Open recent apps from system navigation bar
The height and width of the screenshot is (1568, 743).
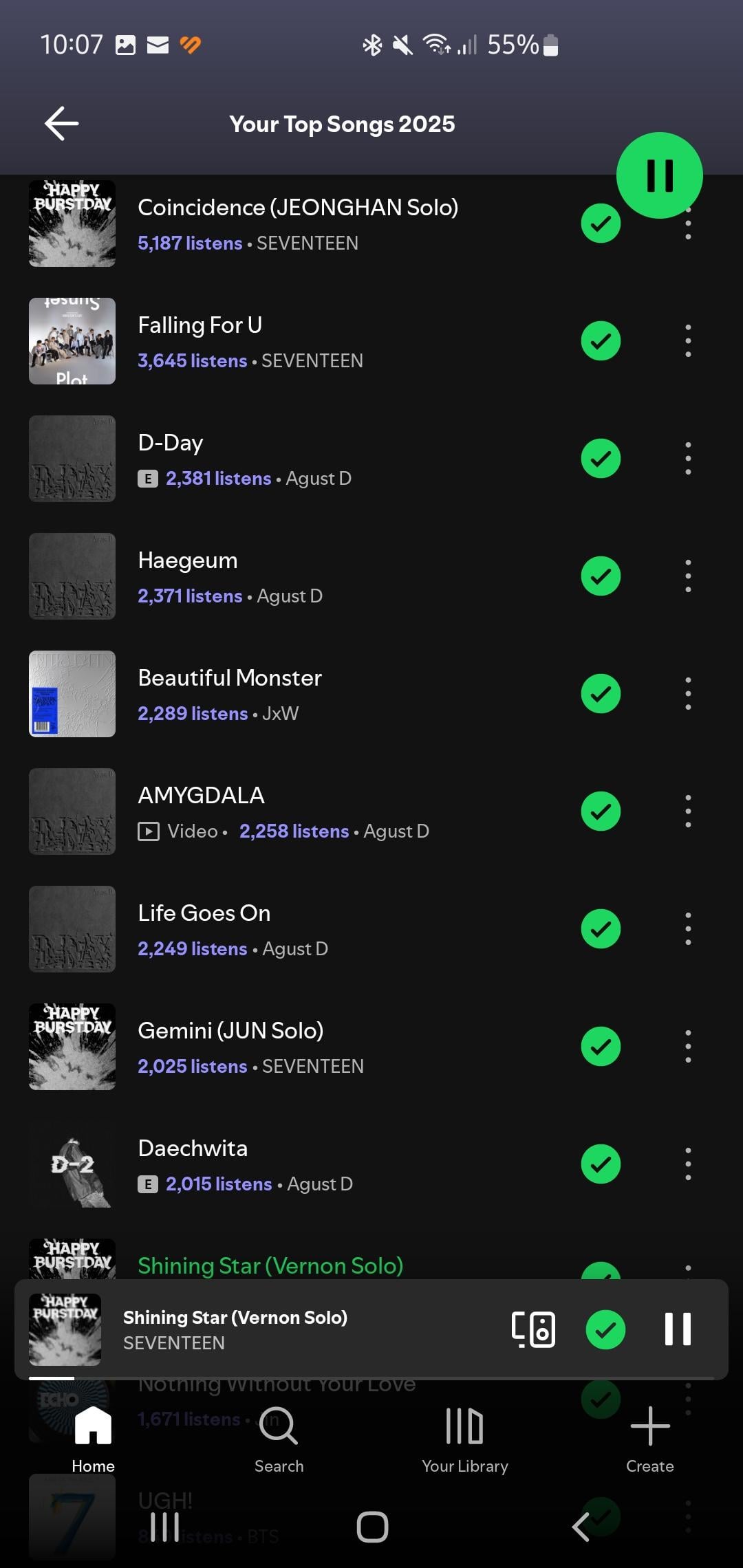pos(165,1527)
